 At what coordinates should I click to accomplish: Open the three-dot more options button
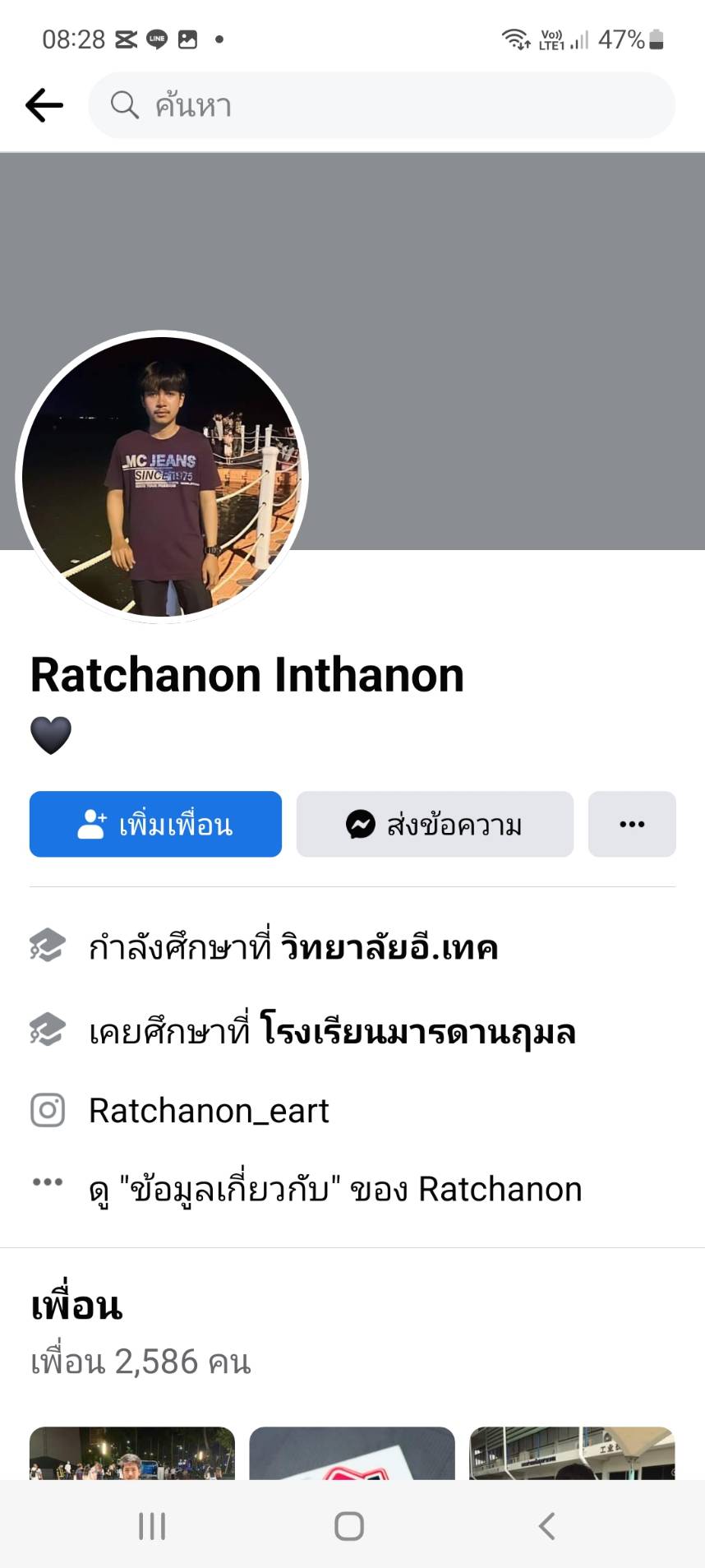pos(632,824)
